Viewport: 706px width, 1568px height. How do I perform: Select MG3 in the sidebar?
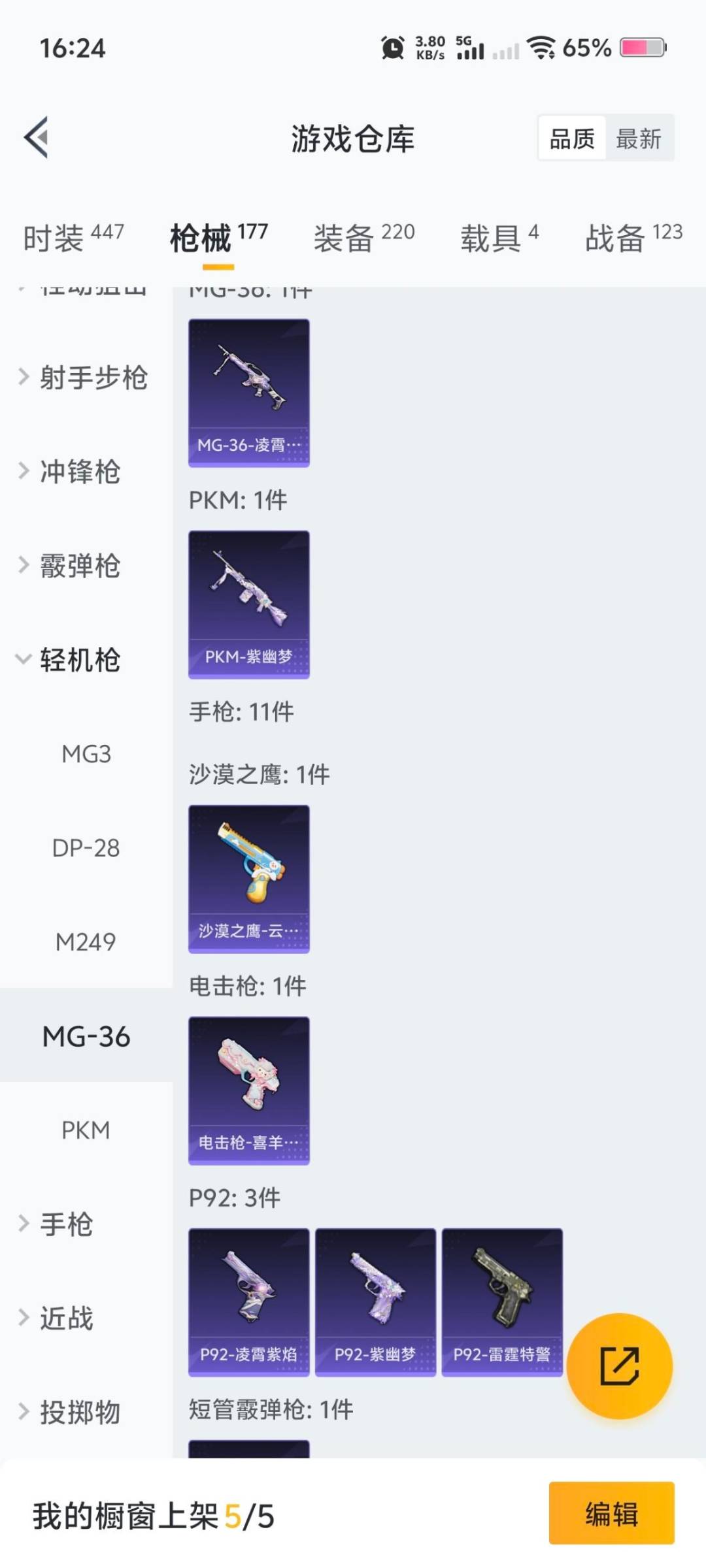point(86,754)
